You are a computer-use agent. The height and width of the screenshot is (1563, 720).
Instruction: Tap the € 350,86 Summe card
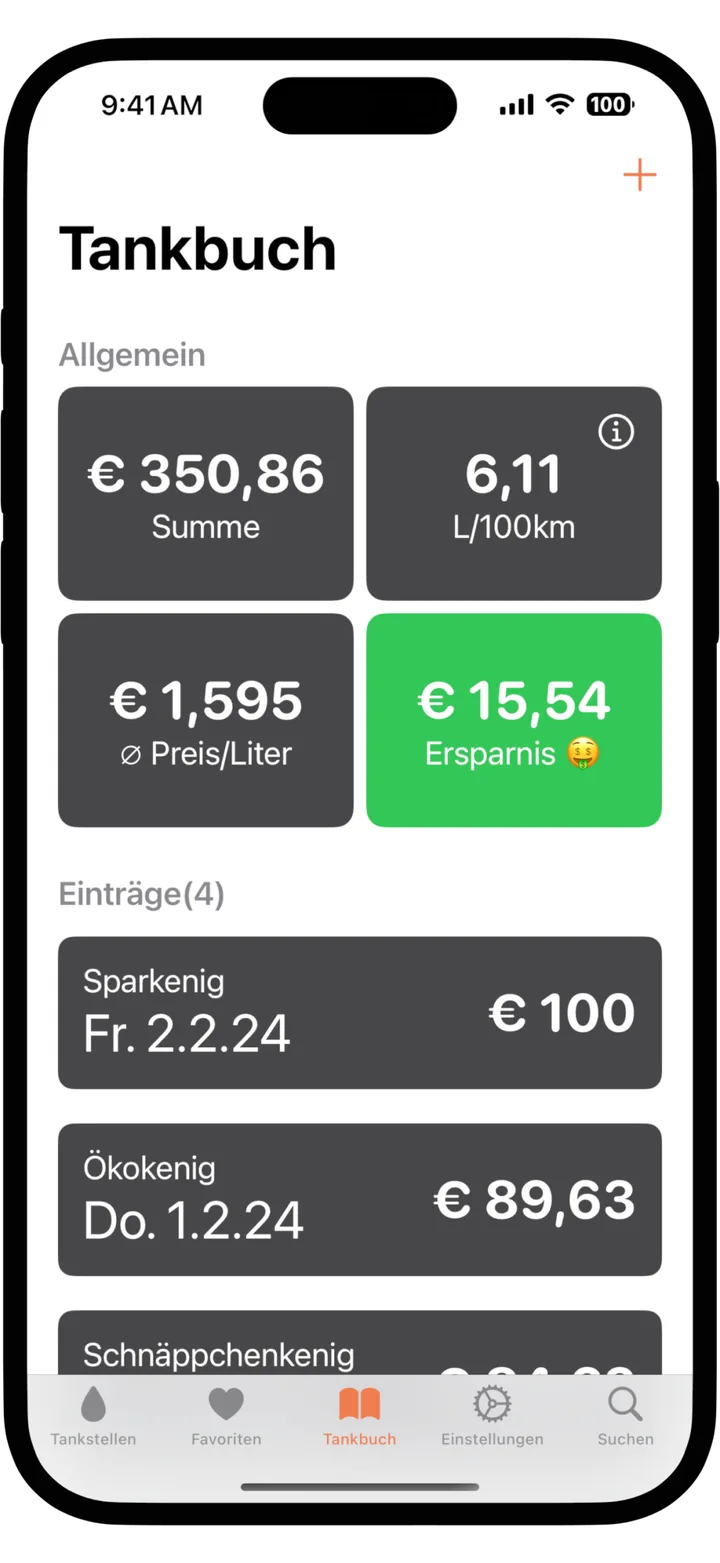pos(206,493)
